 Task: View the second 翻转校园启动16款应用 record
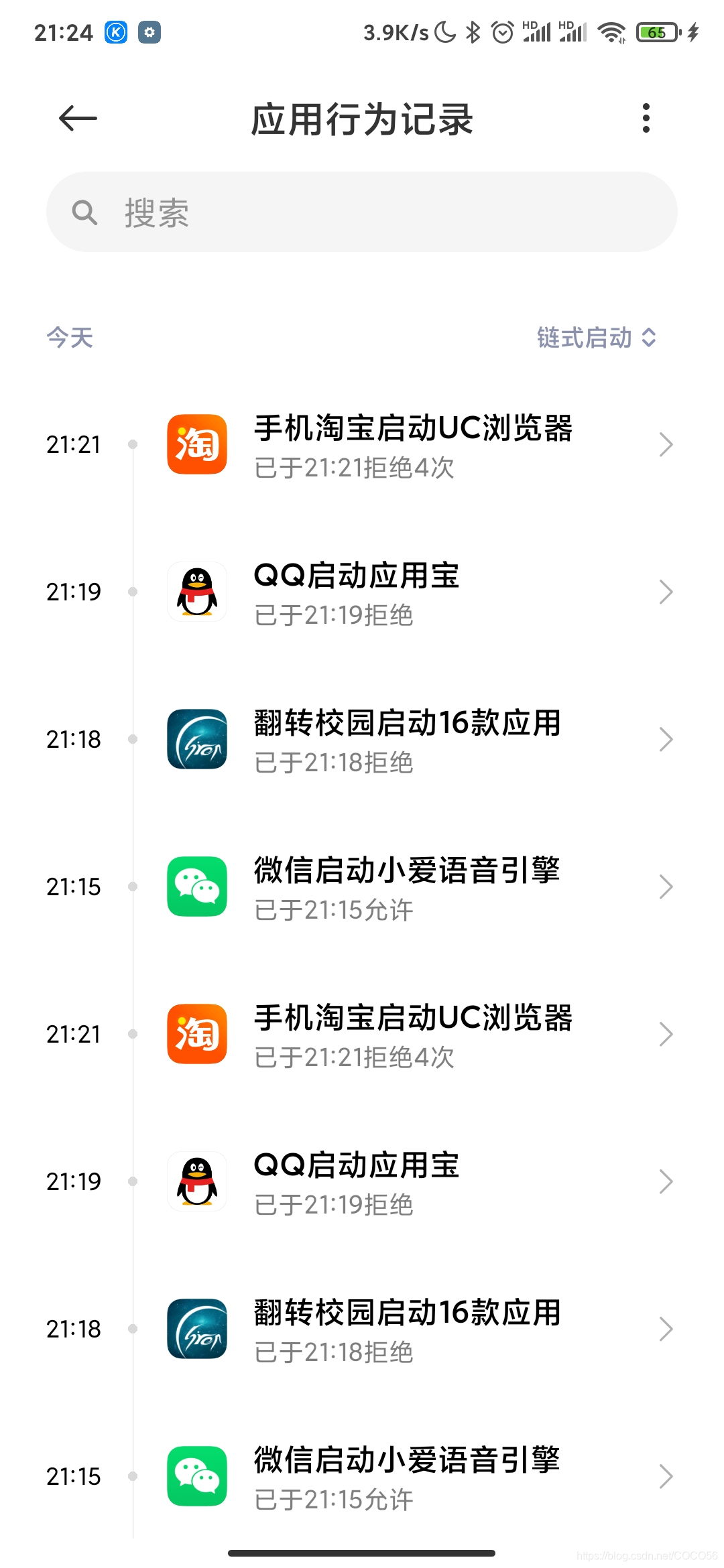click(x=413, y=1329)
